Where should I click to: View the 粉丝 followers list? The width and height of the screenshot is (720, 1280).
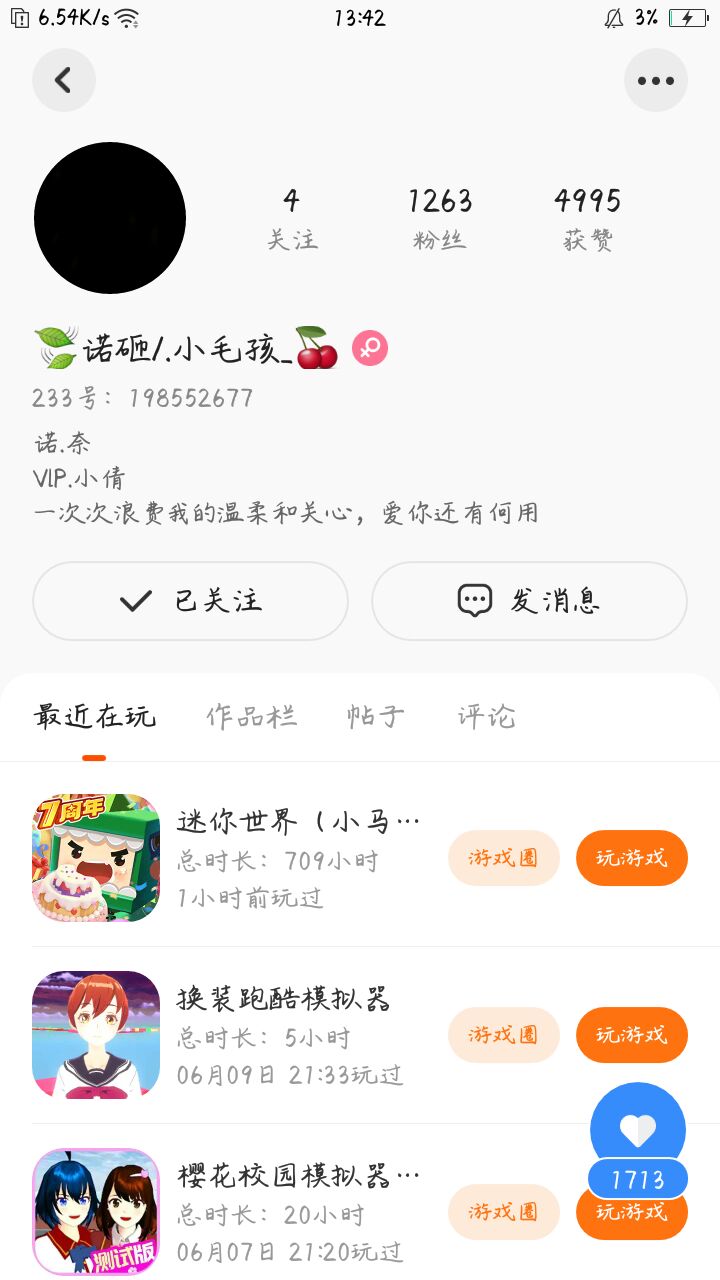439,219
